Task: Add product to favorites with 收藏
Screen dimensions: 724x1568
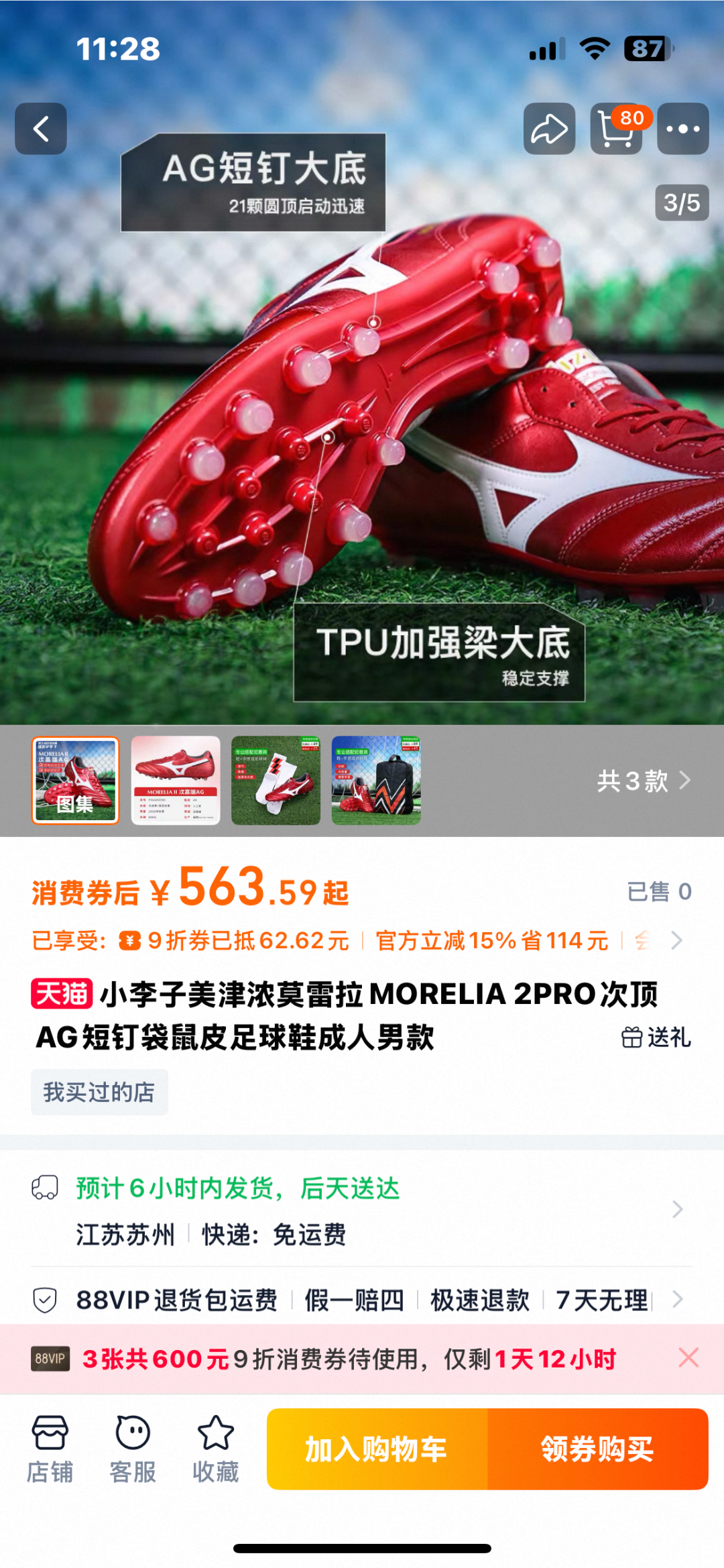Action: pyautogui.click(x=215, y=1449)
